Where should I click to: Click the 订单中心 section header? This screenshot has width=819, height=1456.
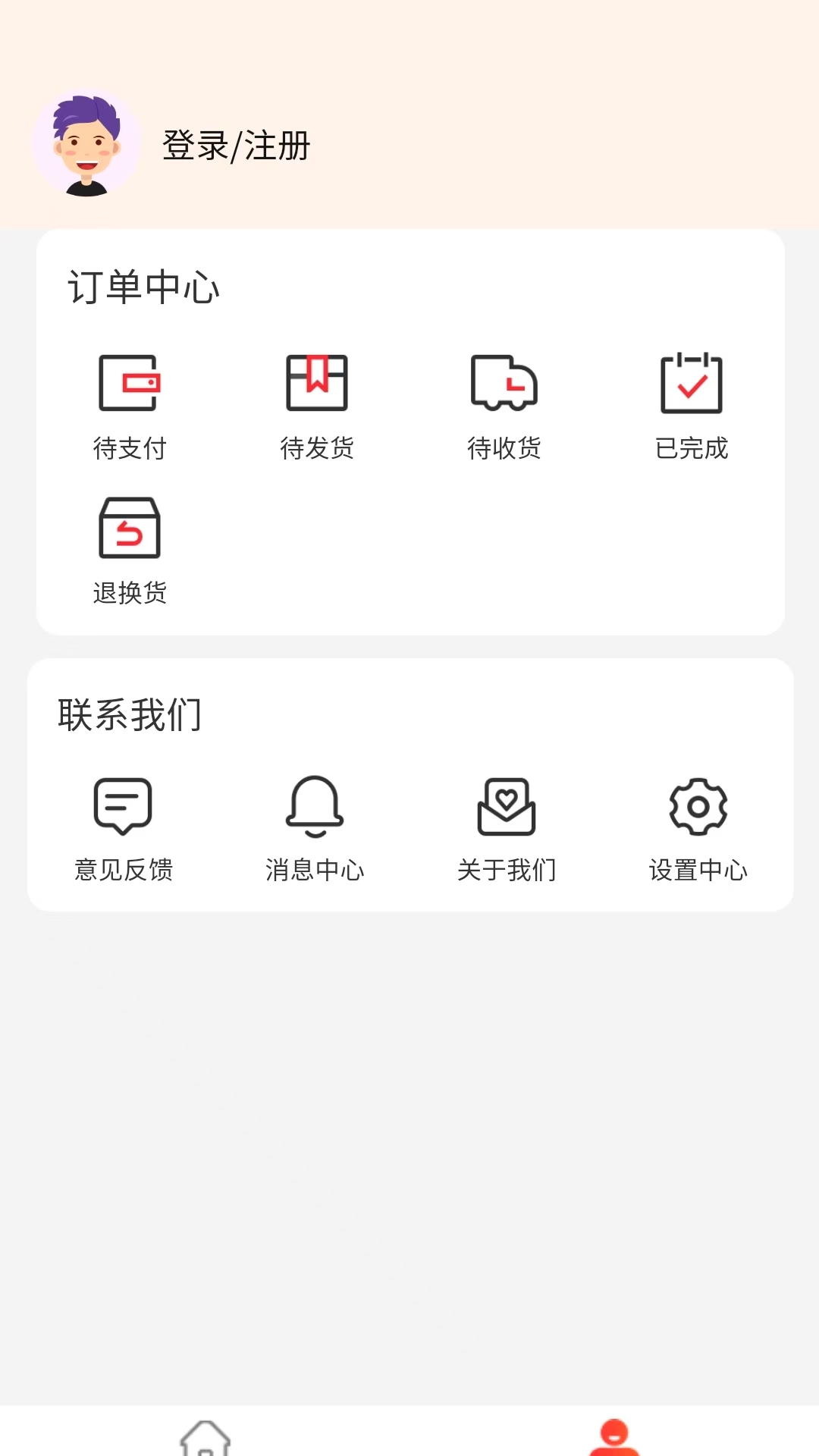pos(143,287)
